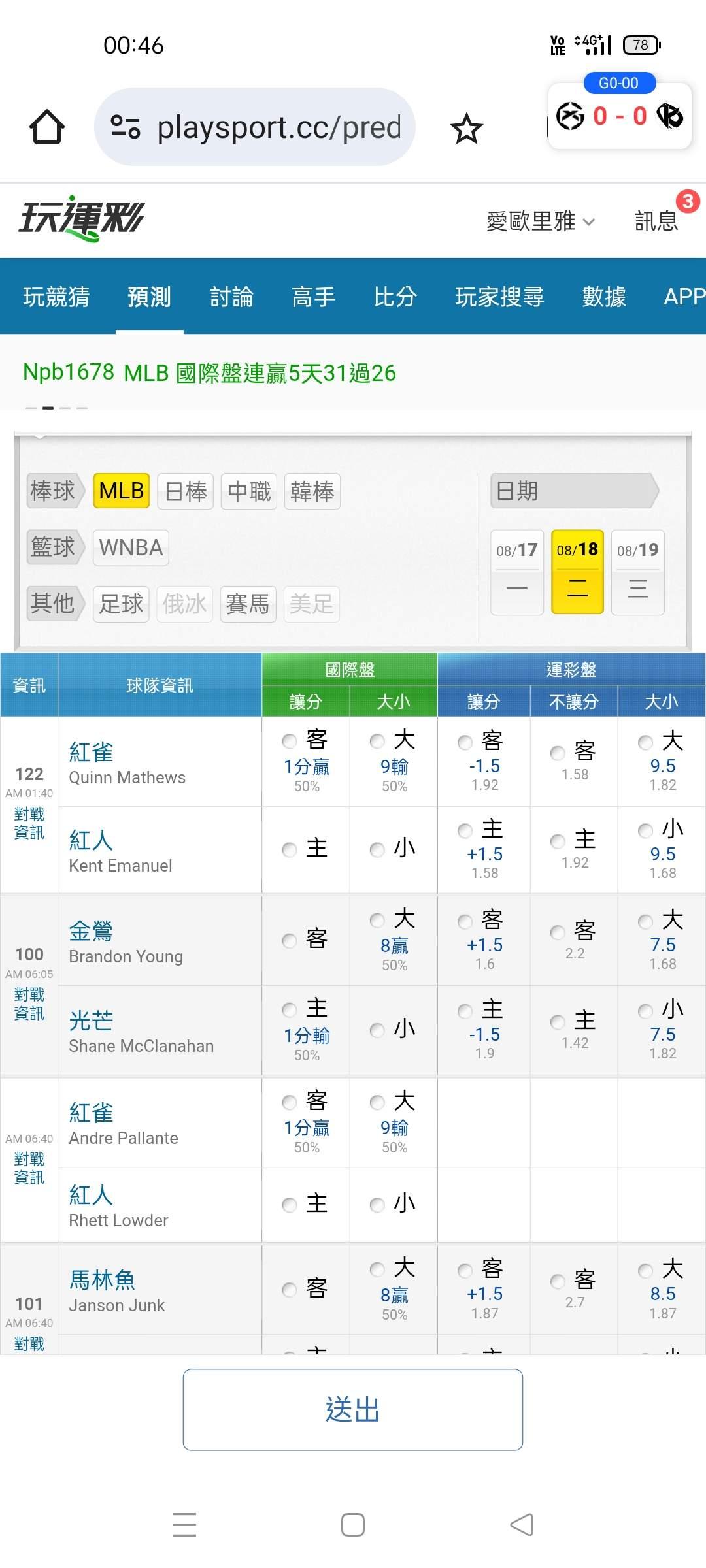Pick the 08/17 date
The height and width of the screenshot is (1568, 706).
point(517,572)
